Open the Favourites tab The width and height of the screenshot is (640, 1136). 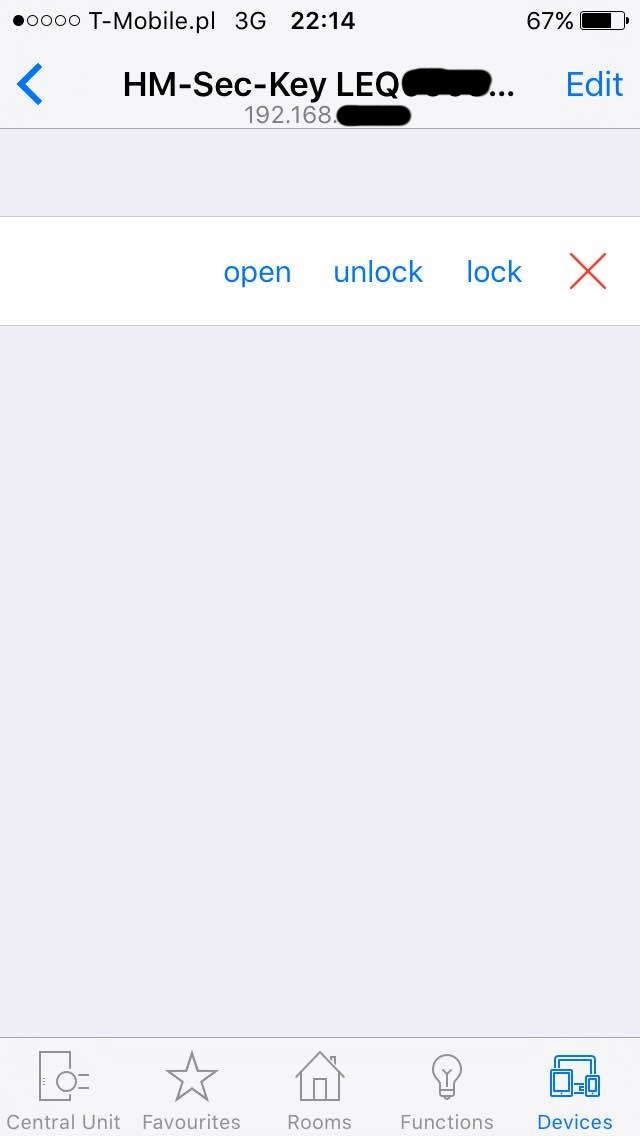191,1090
